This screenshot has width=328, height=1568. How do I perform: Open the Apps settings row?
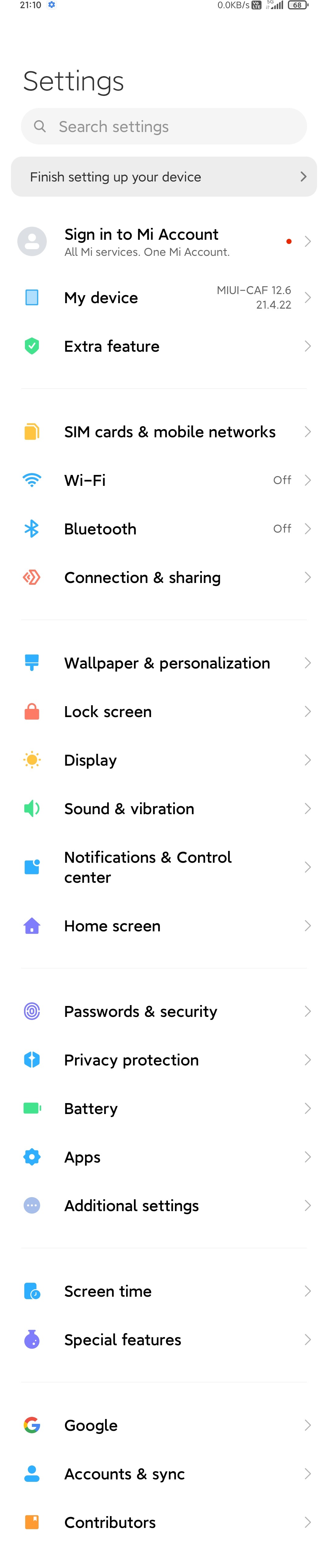(x=163, y=1157)
